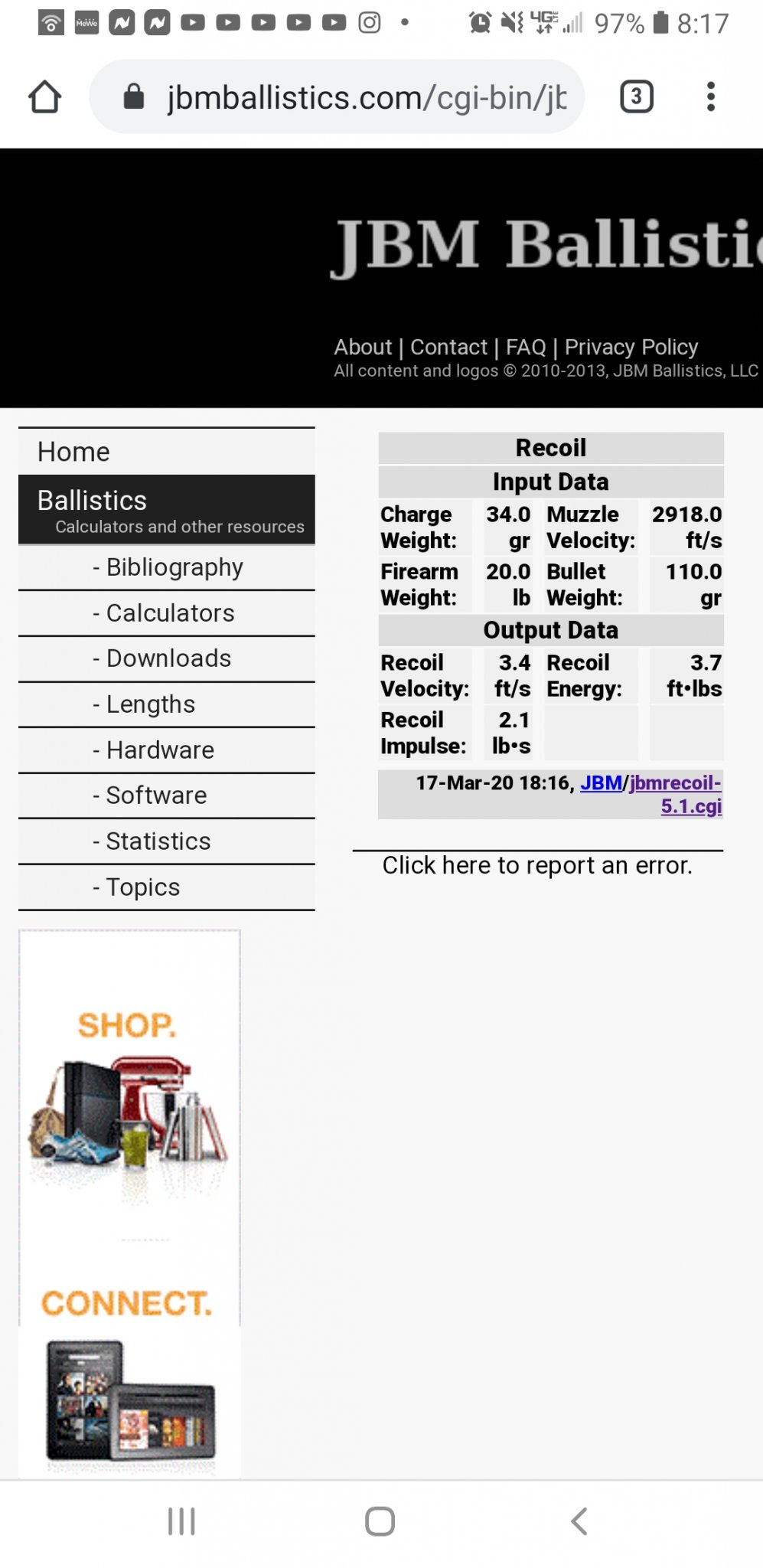Open the tab switcher showing 3 tabs

pyautogui.click(x=636, y=97)
